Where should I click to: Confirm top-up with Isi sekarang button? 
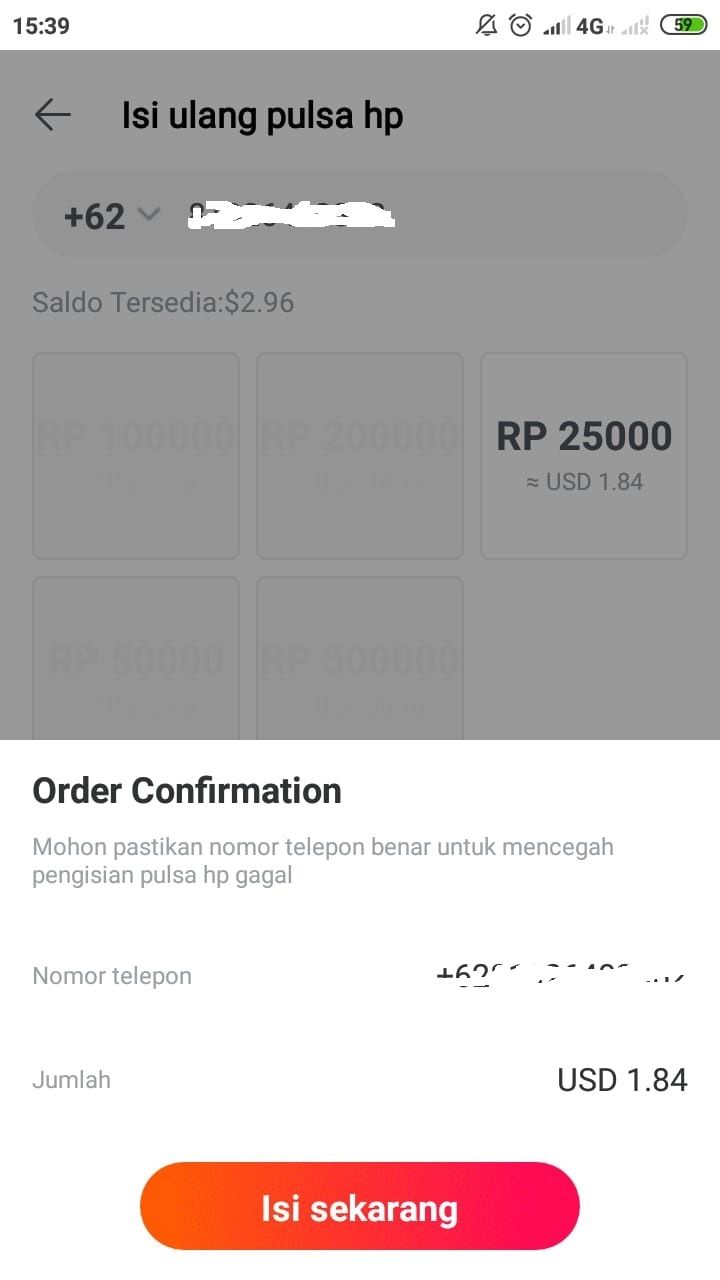pyautogui.click(x=360, y=1206)
